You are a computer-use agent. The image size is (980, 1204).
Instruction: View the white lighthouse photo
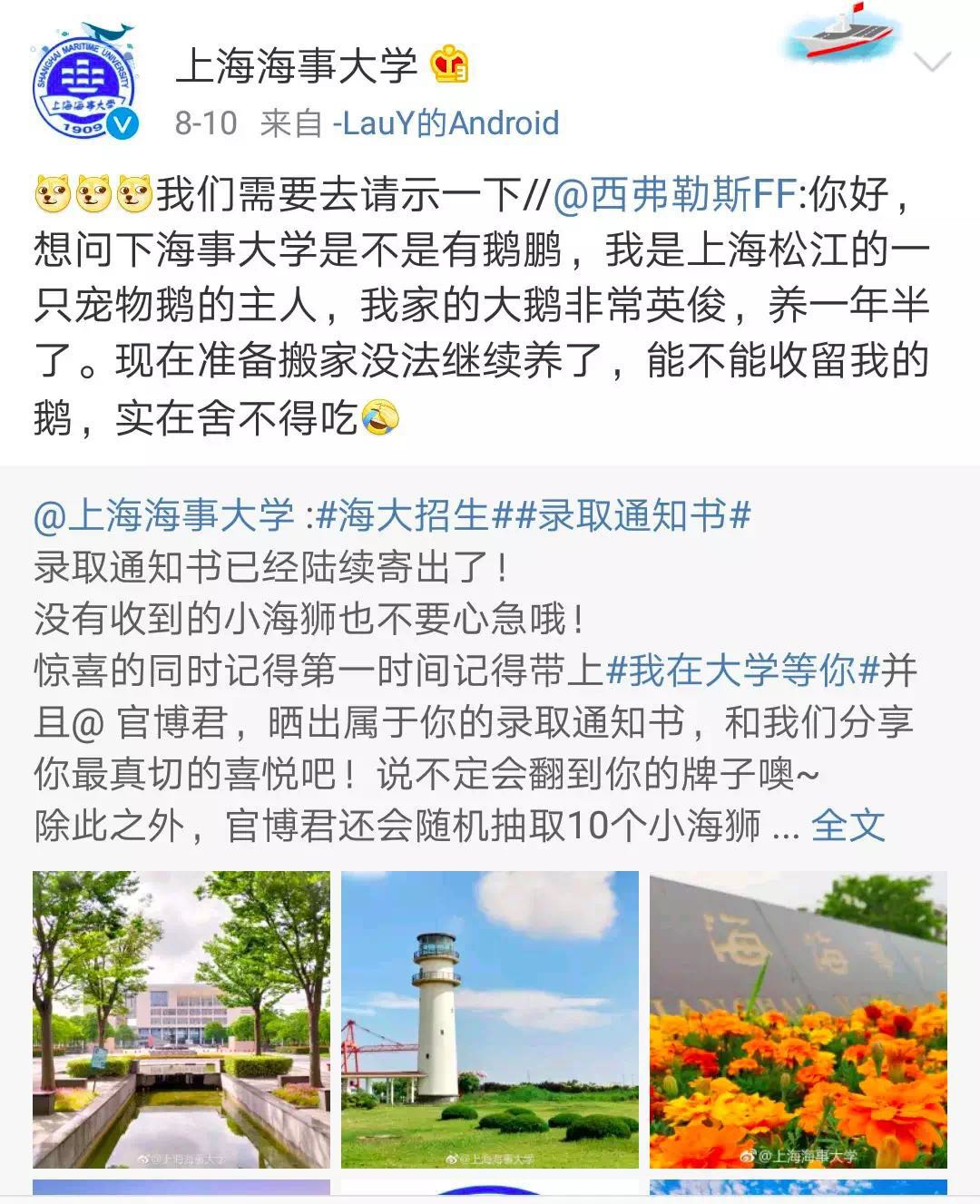click(x=490, y=1019)
